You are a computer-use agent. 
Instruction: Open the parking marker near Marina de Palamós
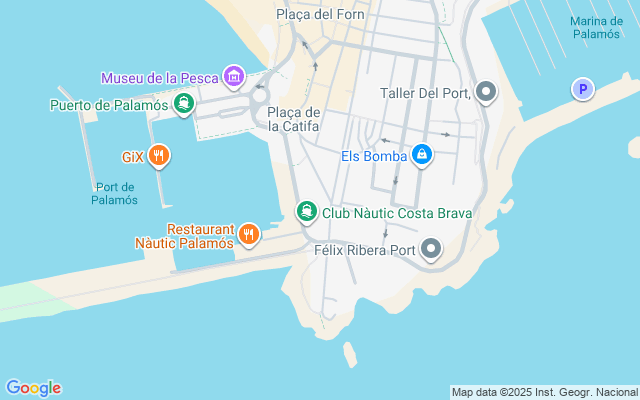pyautogui.click(x=582, y=89)
